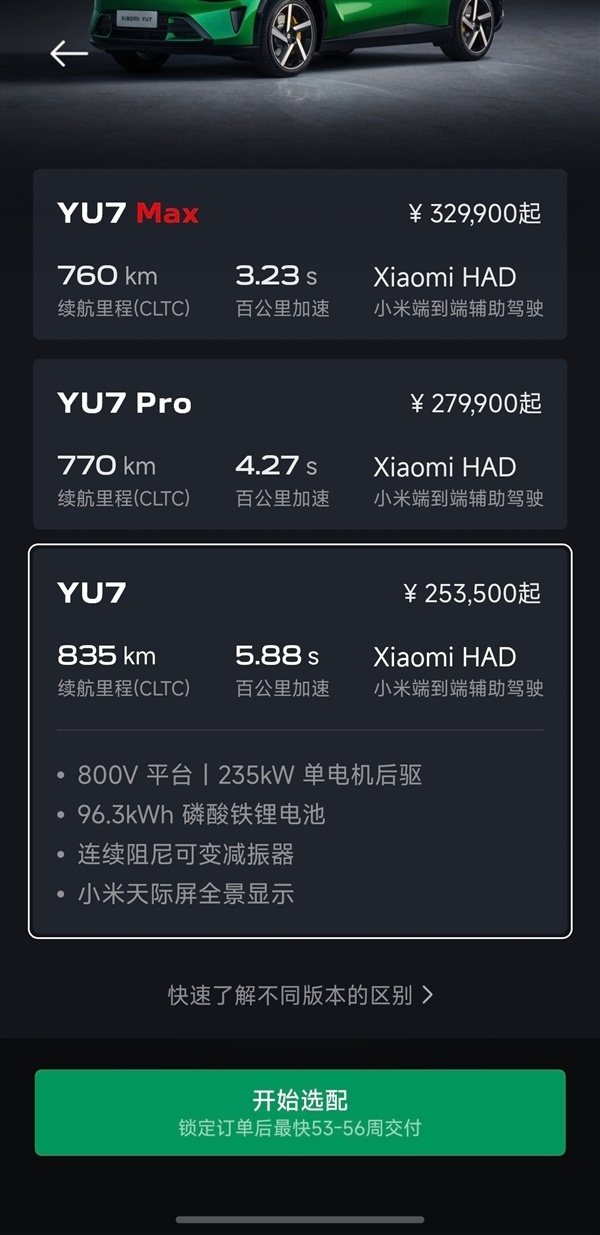
Task: Select the YU7 Max version card
Action: (300, 254)
